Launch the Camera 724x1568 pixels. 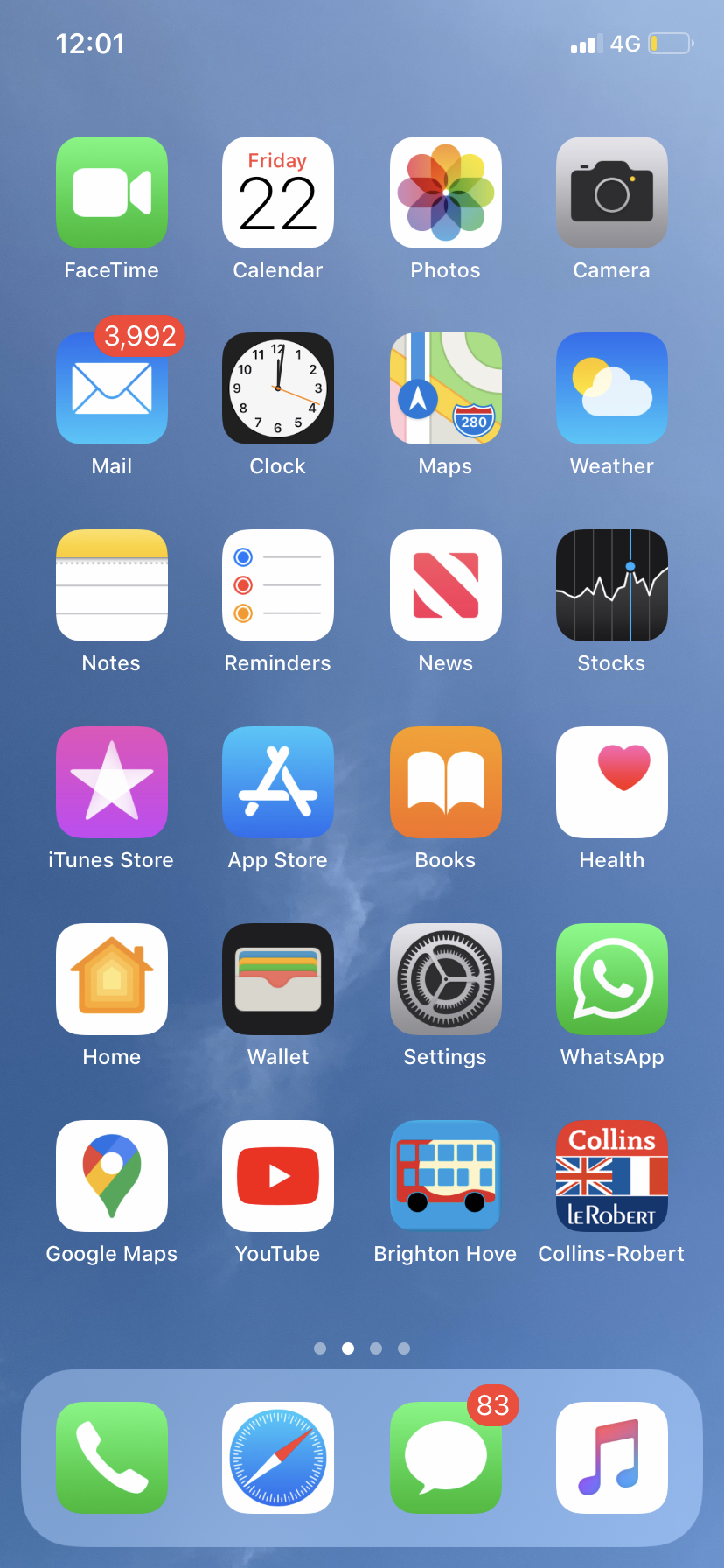[x=612, y=192]
